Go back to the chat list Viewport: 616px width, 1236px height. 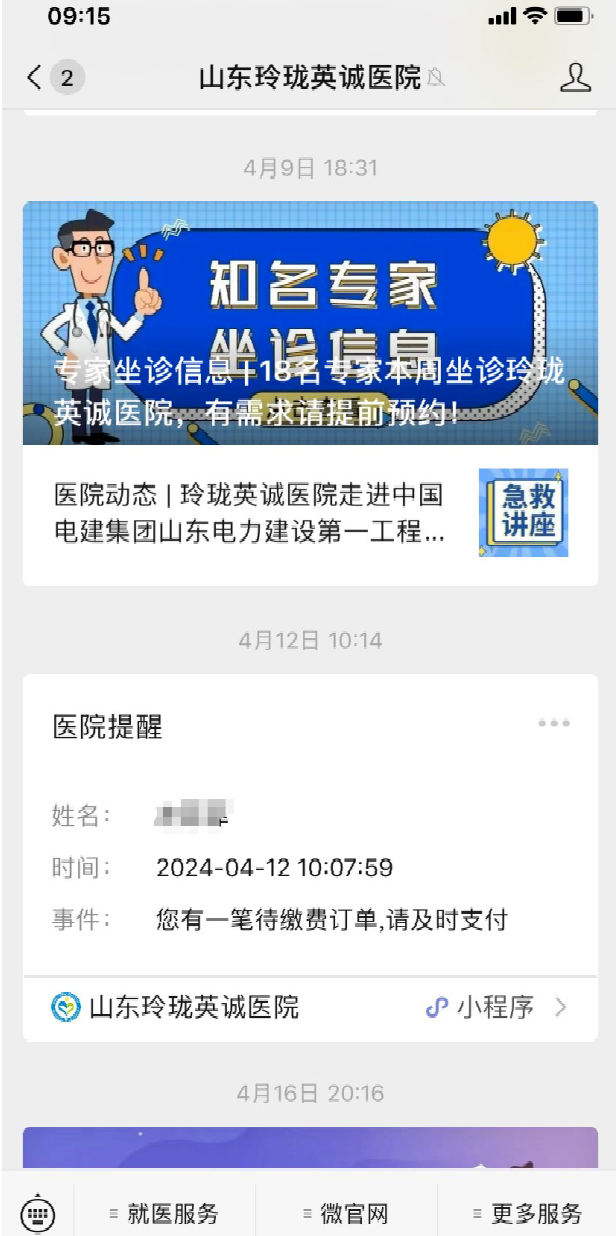point(36,78)
